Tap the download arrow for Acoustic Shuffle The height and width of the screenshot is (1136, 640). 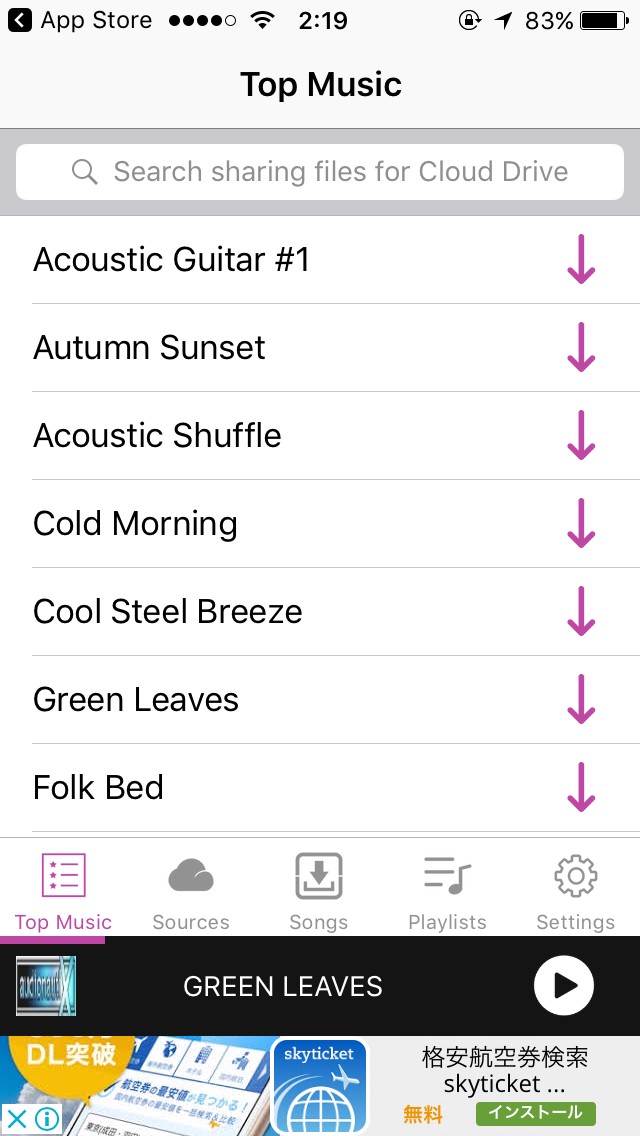pyautogui.click(x=581, y=436)
